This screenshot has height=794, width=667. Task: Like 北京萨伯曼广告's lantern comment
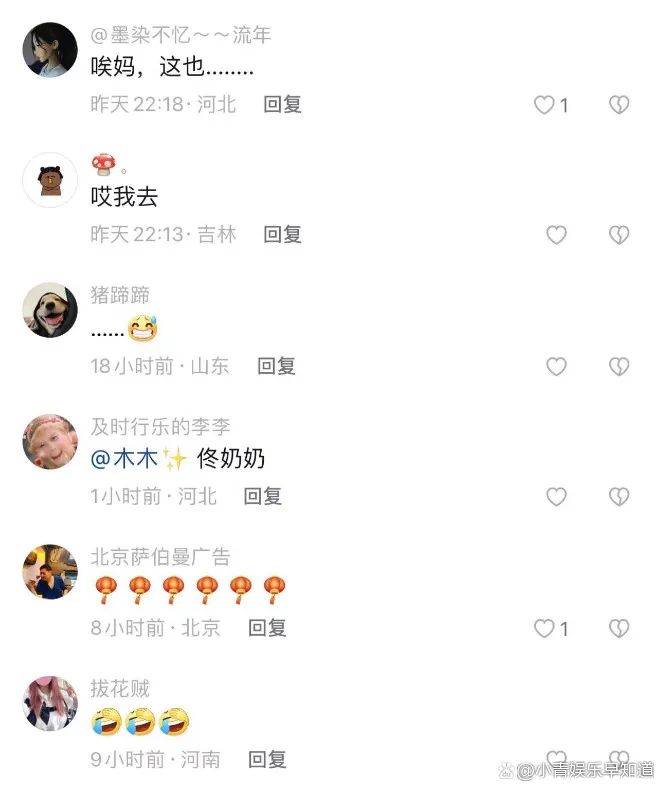[545, 629]
